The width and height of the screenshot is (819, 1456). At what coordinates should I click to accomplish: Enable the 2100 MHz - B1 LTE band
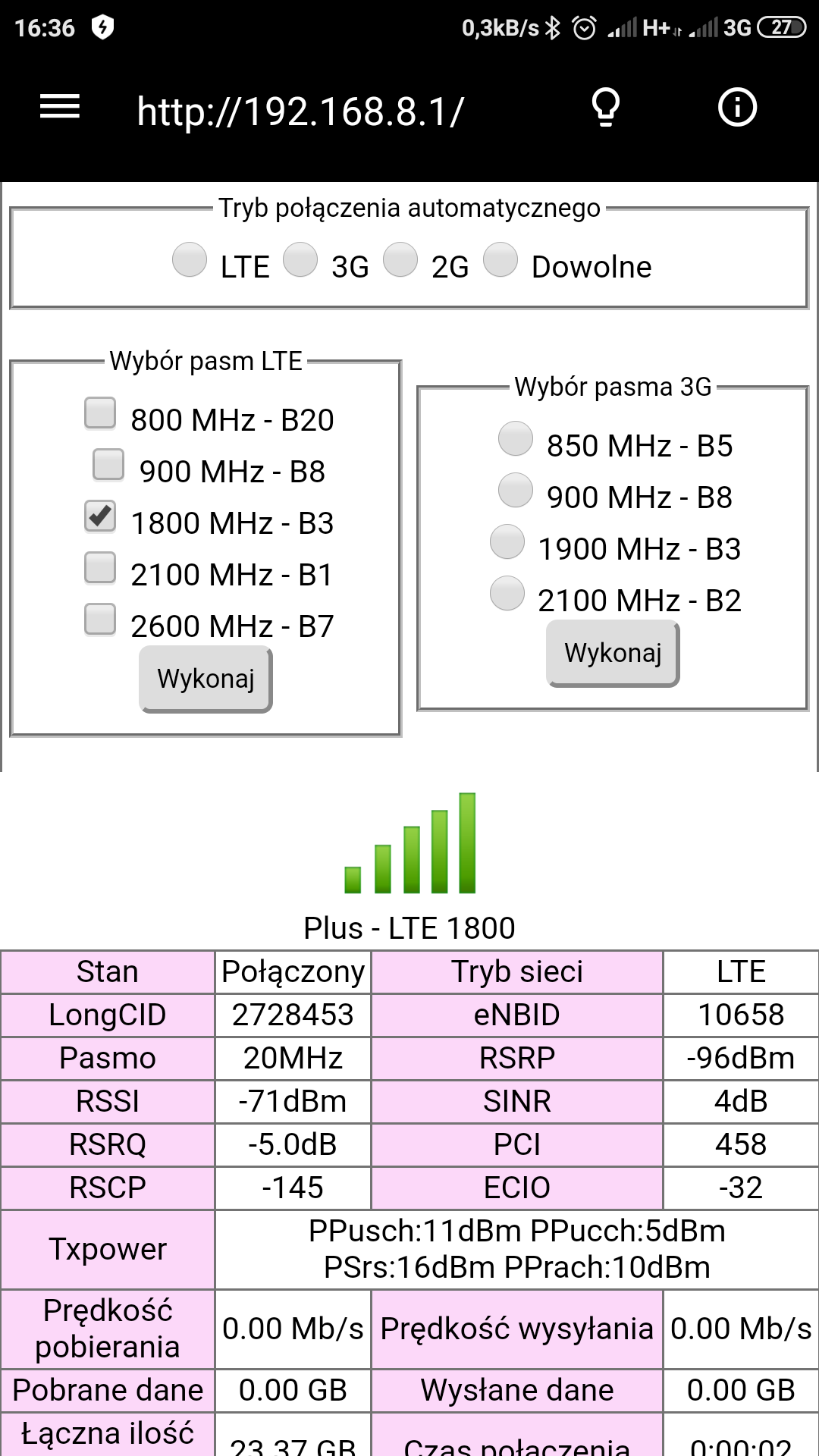pyautogui.click(x=100, y=568)
